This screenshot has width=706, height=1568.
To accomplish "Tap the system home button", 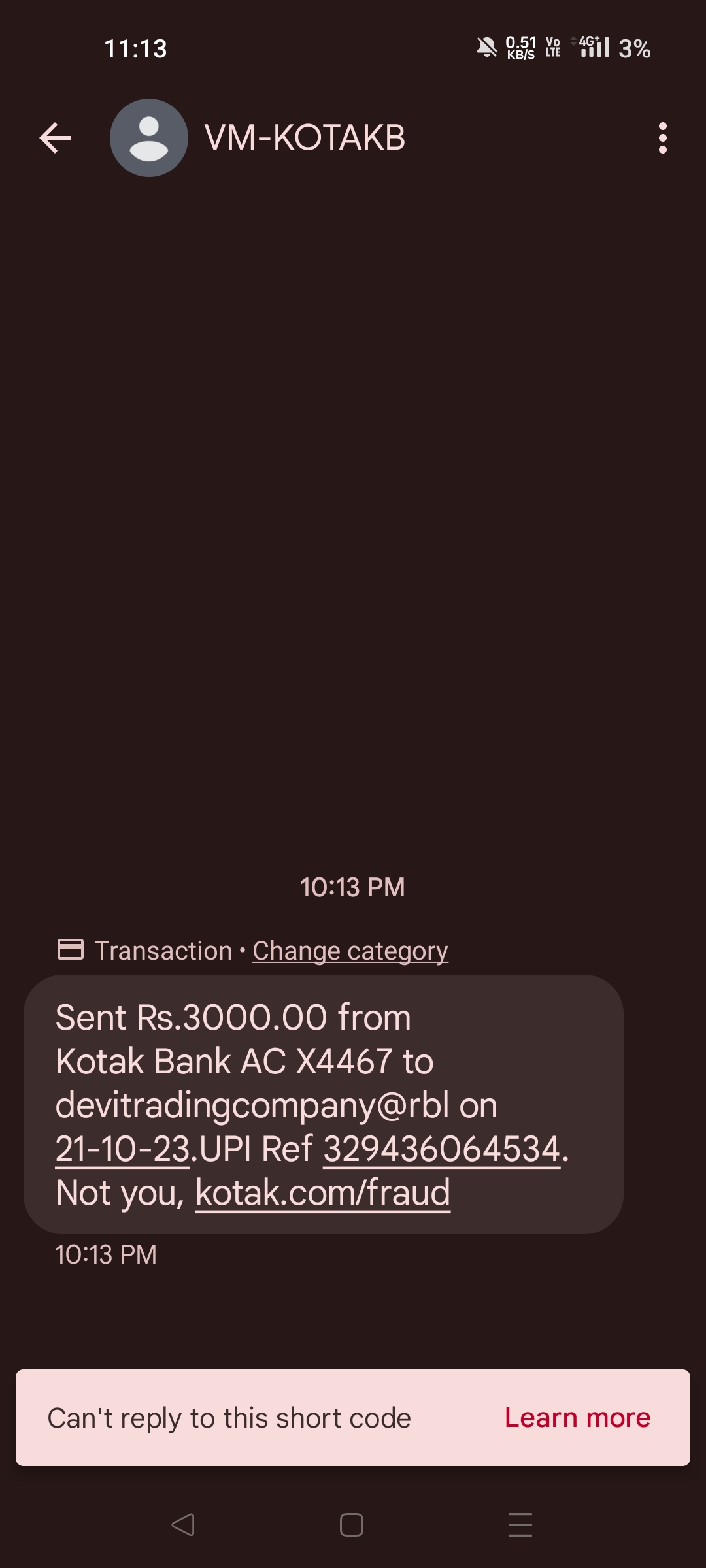I will 352,1525.
